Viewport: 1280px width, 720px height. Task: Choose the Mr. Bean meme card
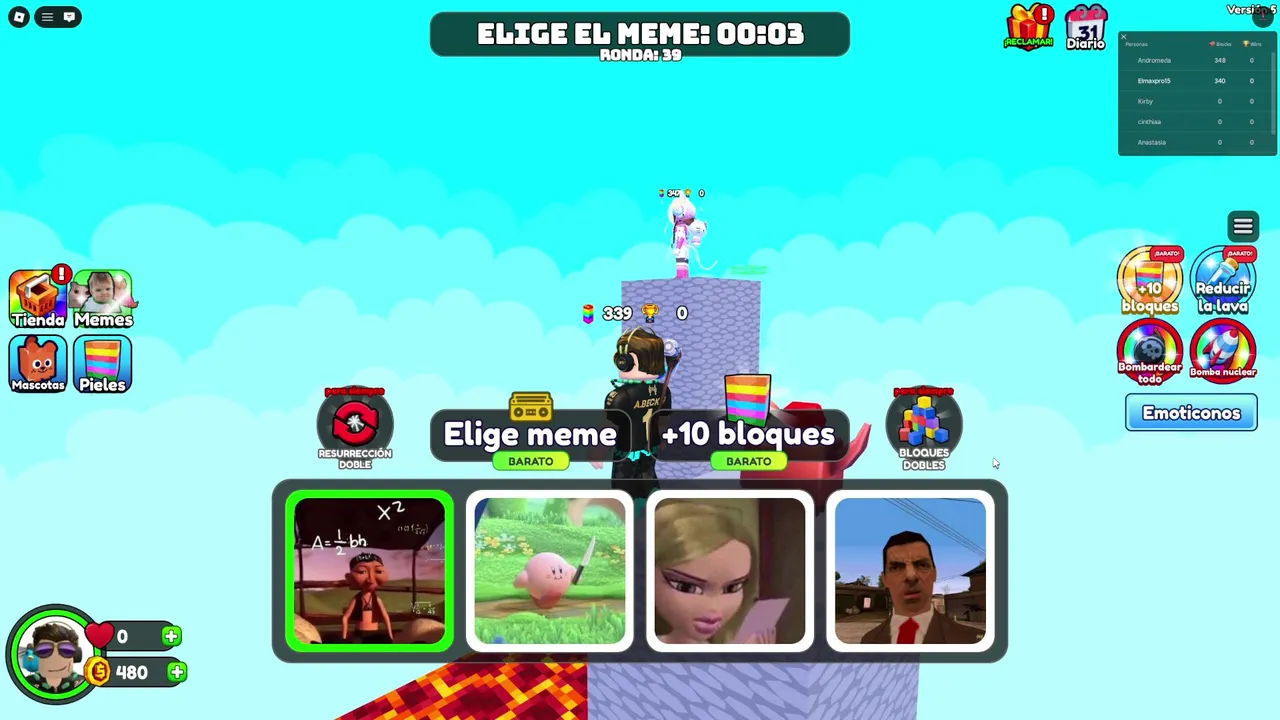[910, 571]
